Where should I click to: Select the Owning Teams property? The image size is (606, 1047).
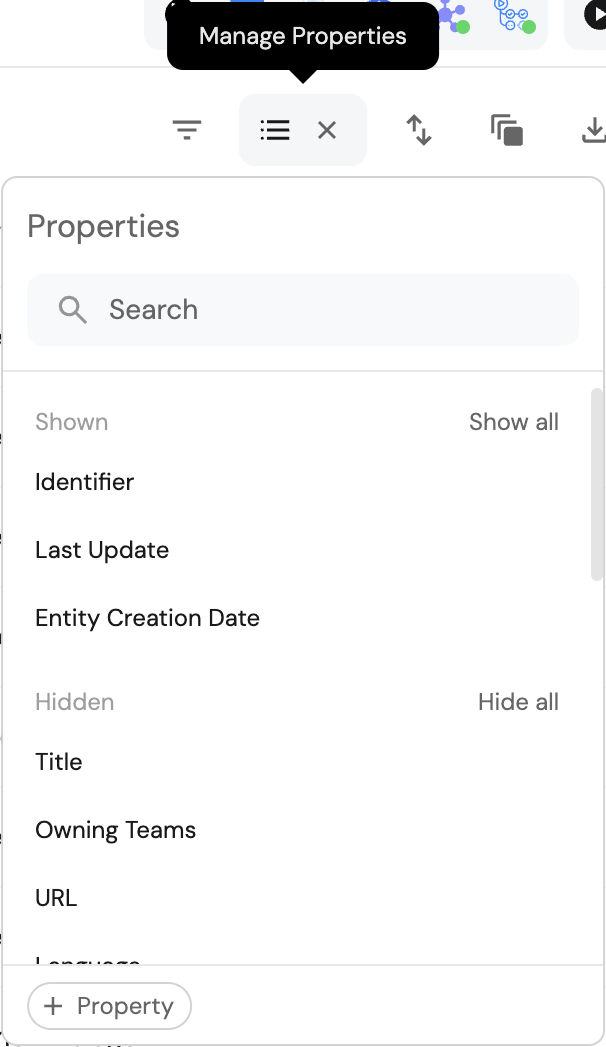tap(115, 830)
